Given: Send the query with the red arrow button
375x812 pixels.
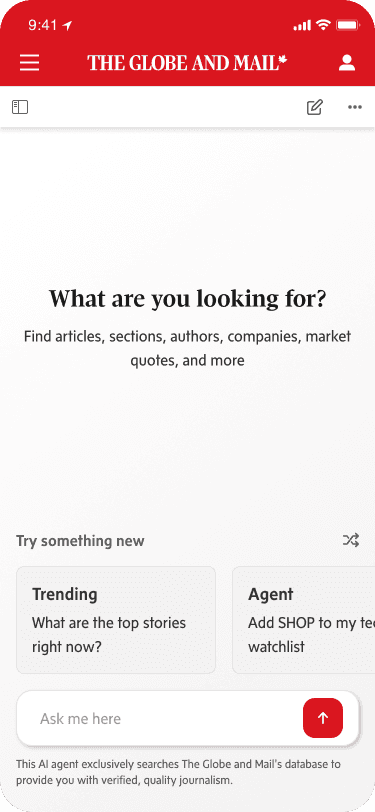Looking at the screenshot, I should pos(323,718).
